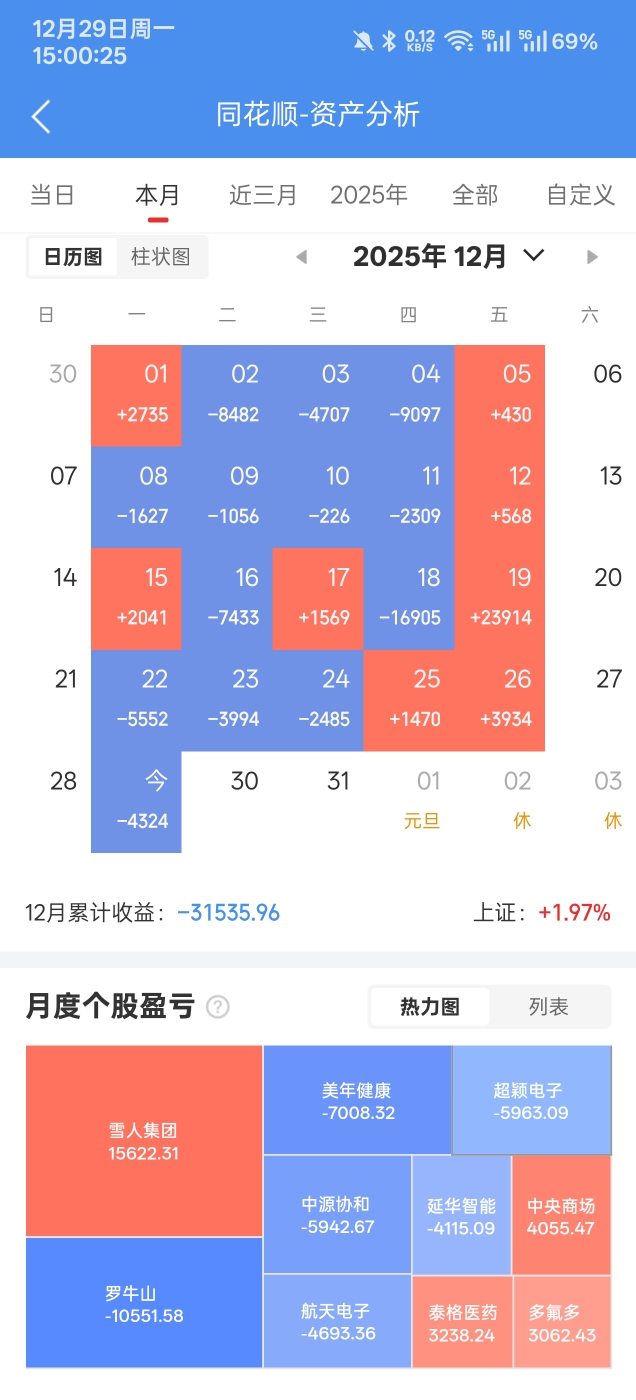Select the 日历图 view
This screenshot has height=1400, width=636.
click(73, 257)
